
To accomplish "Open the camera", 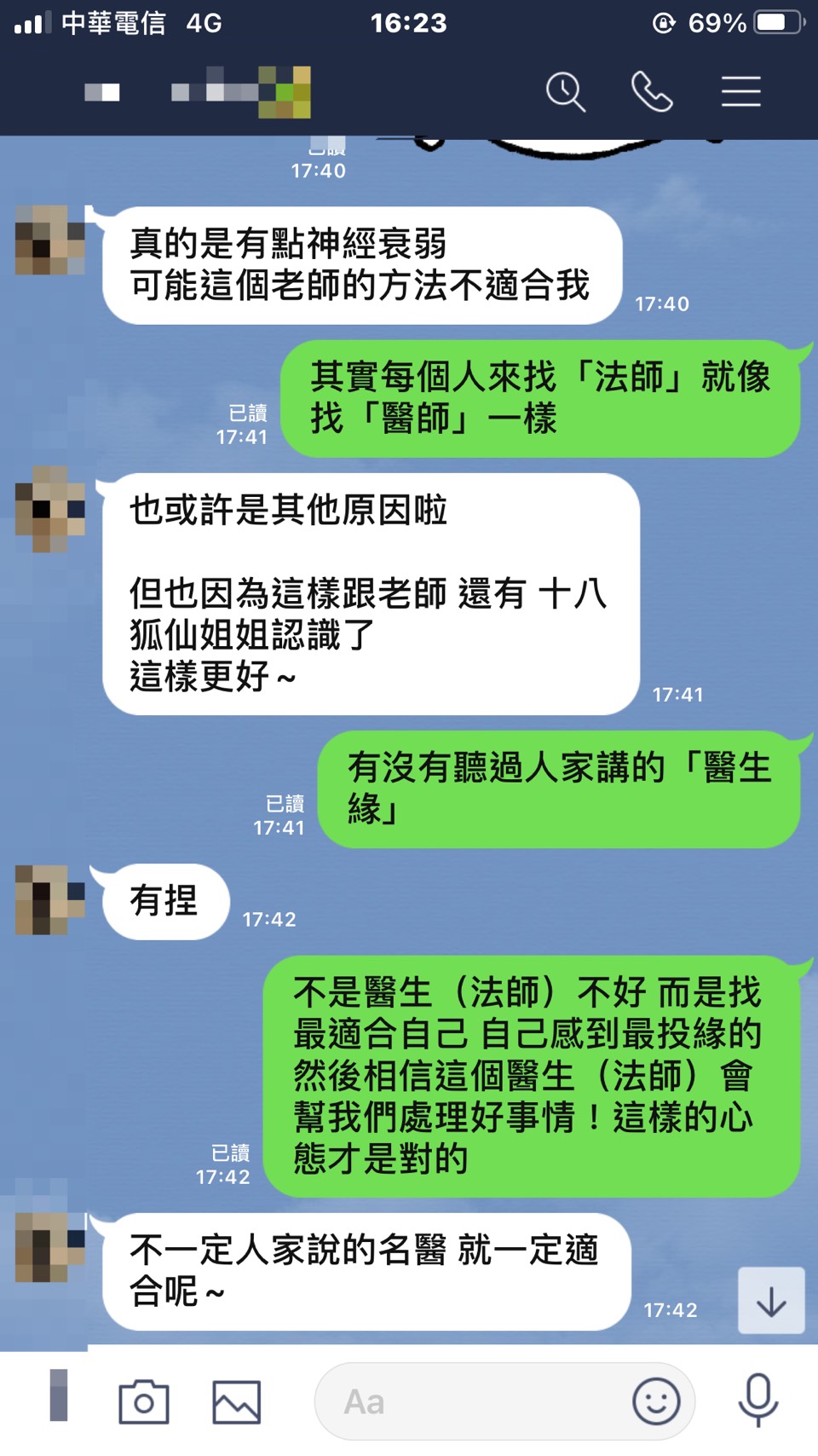I will click(143, 1402).
